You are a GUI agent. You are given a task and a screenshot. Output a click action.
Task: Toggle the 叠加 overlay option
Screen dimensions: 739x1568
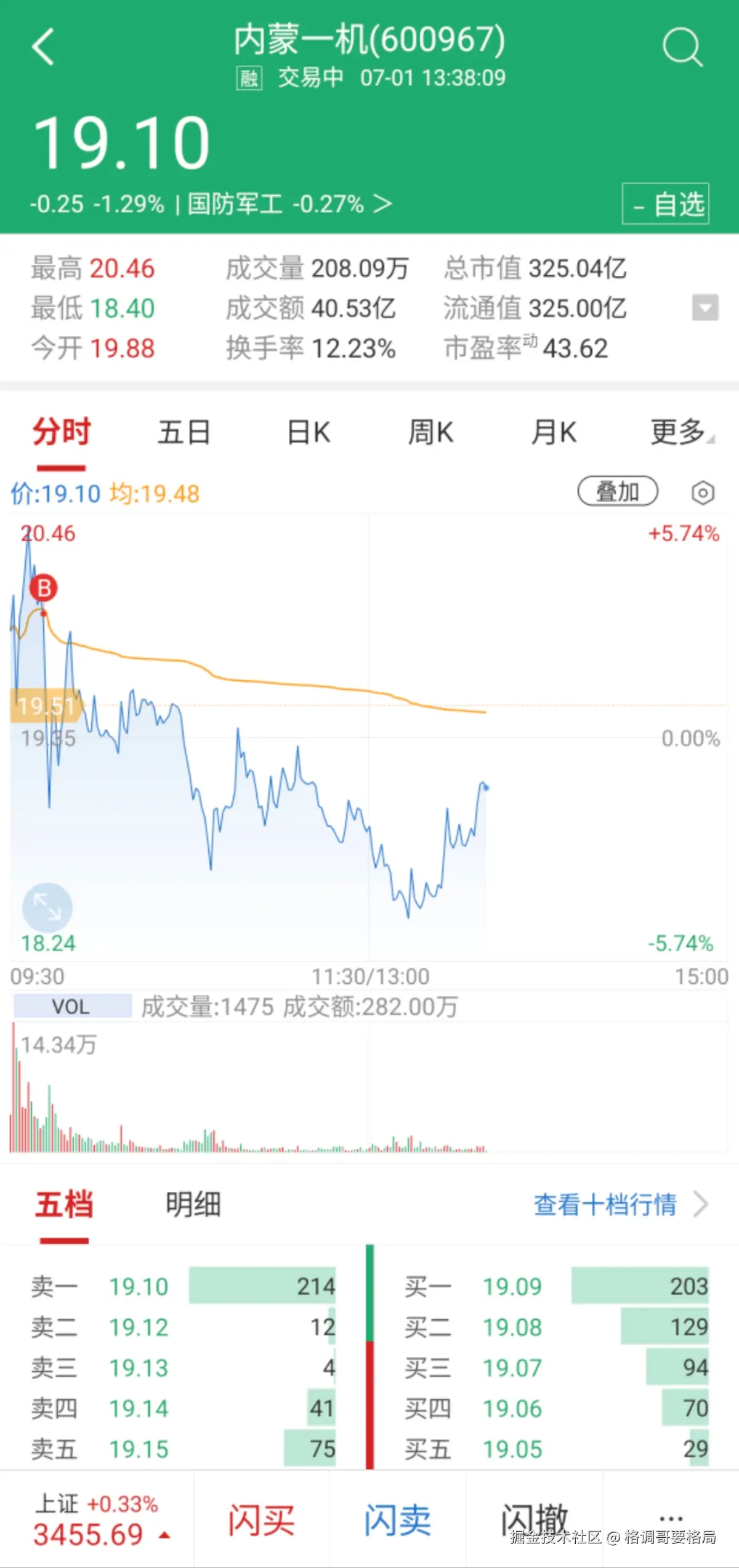point(618,491)
